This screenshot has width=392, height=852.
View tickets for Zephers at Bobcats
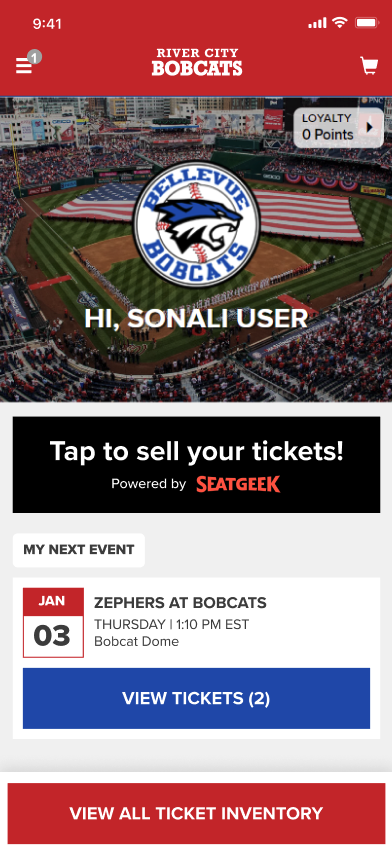point(196,698)
